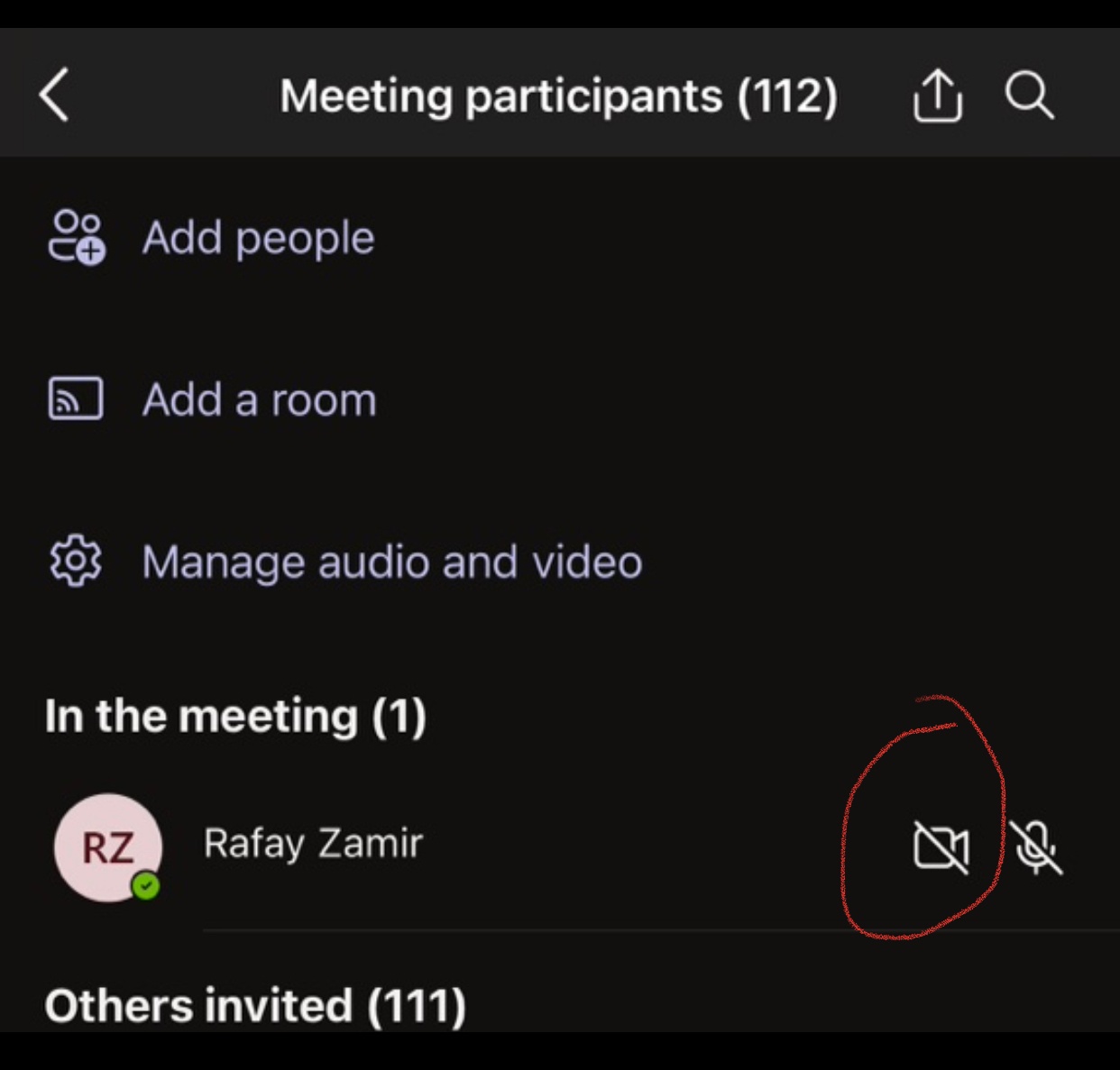Tap the camera-off icon beside Rafay Zamir
This screenshot has height=1070, width=1120.
[941, 847]
